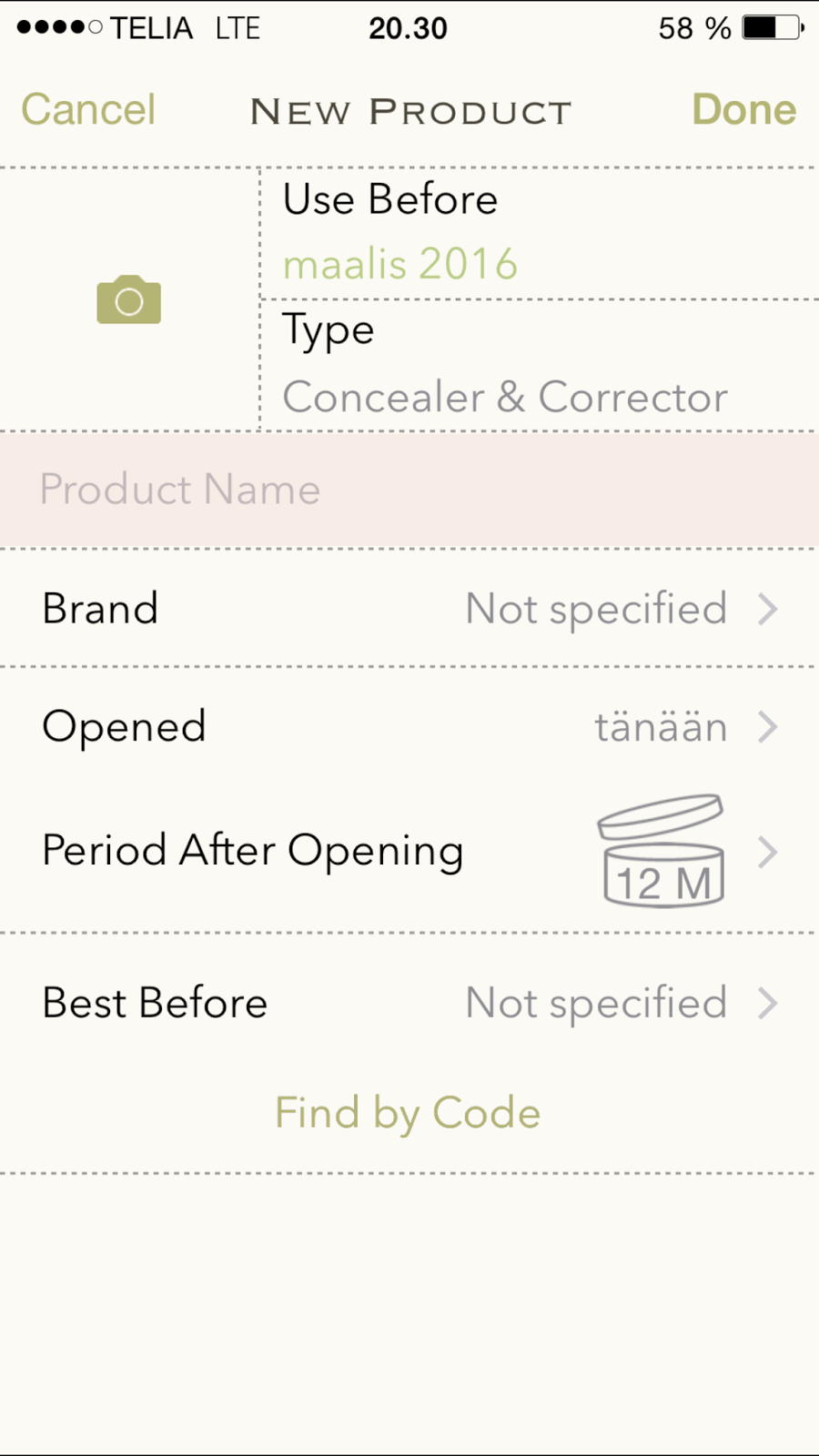Open the Best Before row
This screenshot has height=1456, width=819.
coord(409,1003)
